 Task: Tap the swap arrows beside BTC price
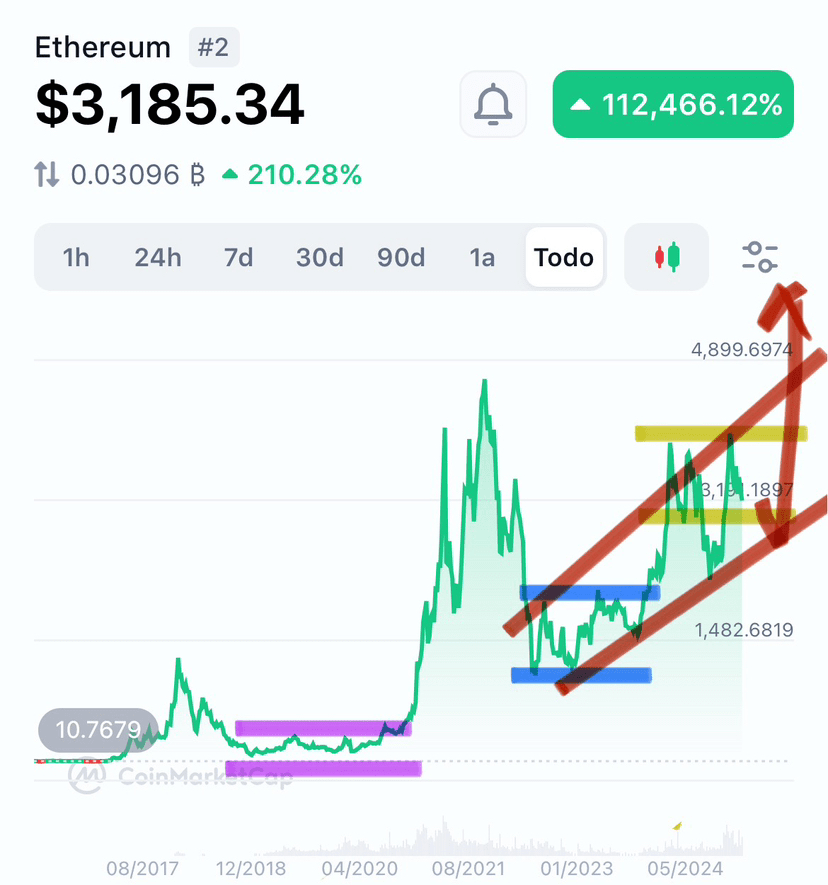(x=47, y=176)
